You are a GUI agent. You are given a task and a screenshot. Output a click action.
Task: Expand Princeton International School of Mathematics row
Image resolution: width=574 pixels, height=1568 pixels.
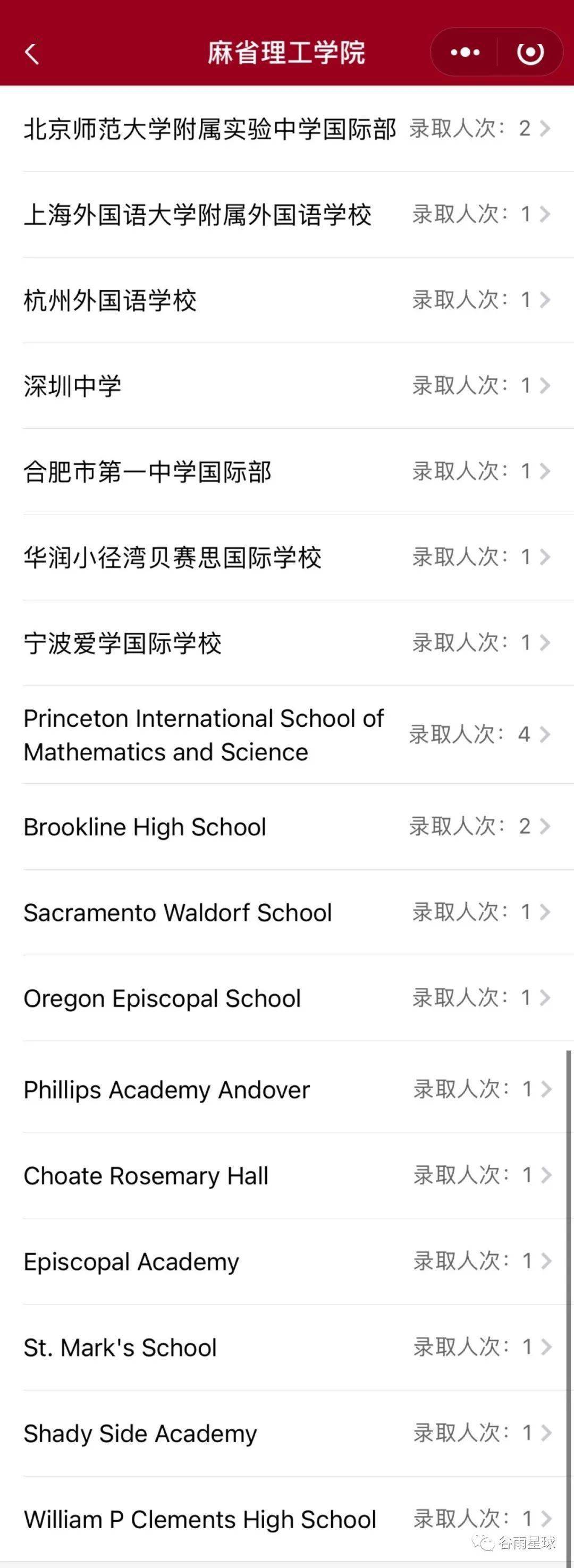pos(286,735)
